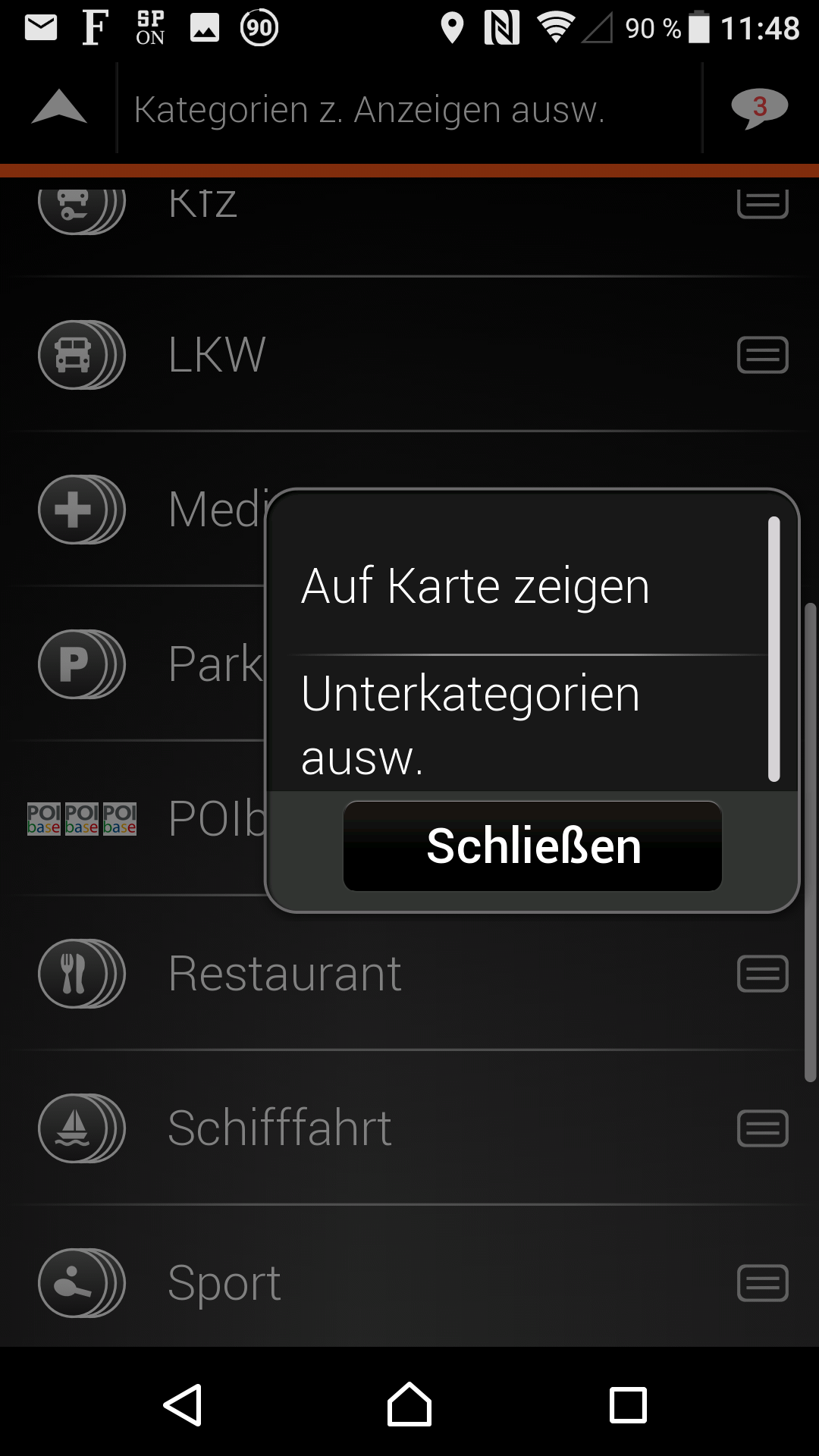Open the speech bubble with 3 messages
The image size is (819, 1456).
tap(759, 108)
